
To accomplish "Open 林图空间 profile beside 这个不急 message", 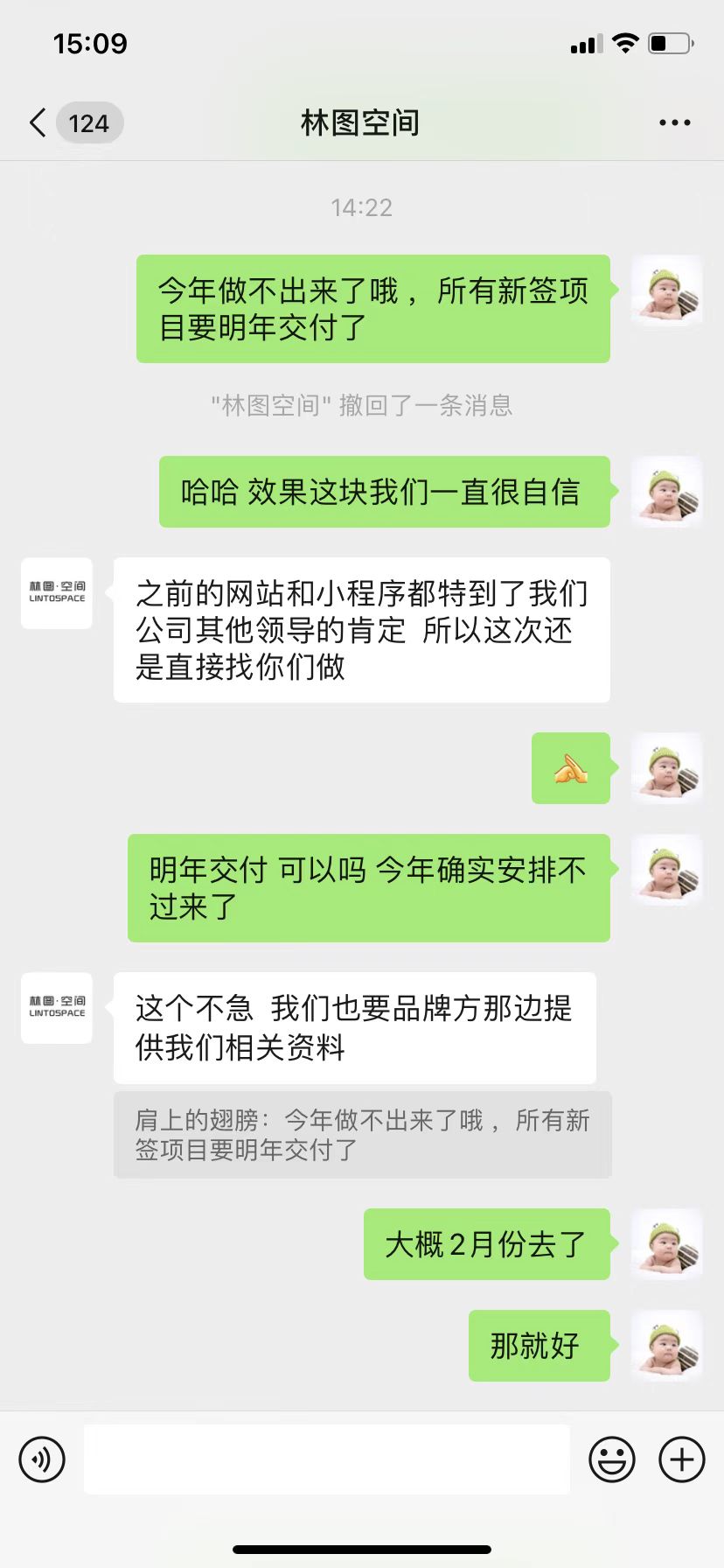I will pyautogui.click(x=57, y=1008).
